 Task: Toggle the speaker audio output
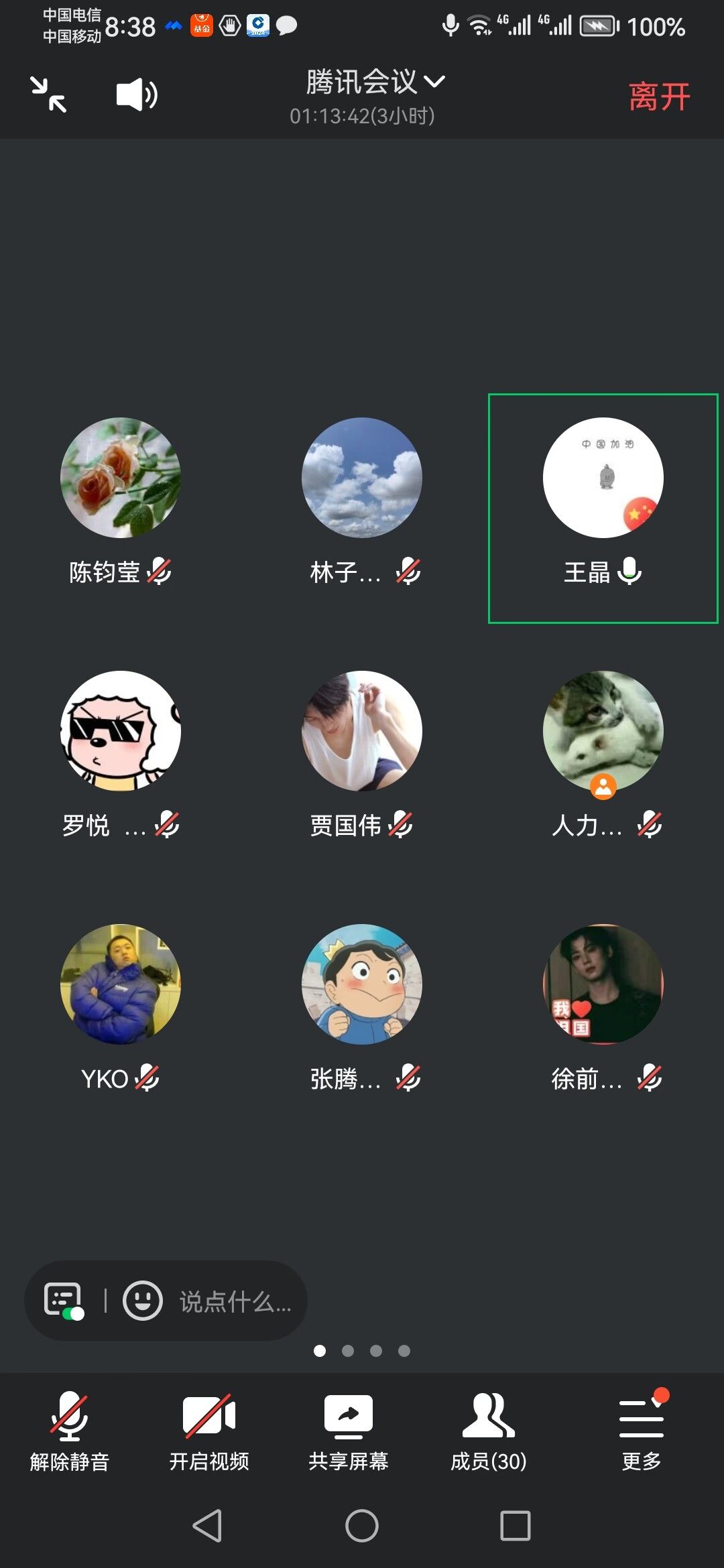click(137, 94)
